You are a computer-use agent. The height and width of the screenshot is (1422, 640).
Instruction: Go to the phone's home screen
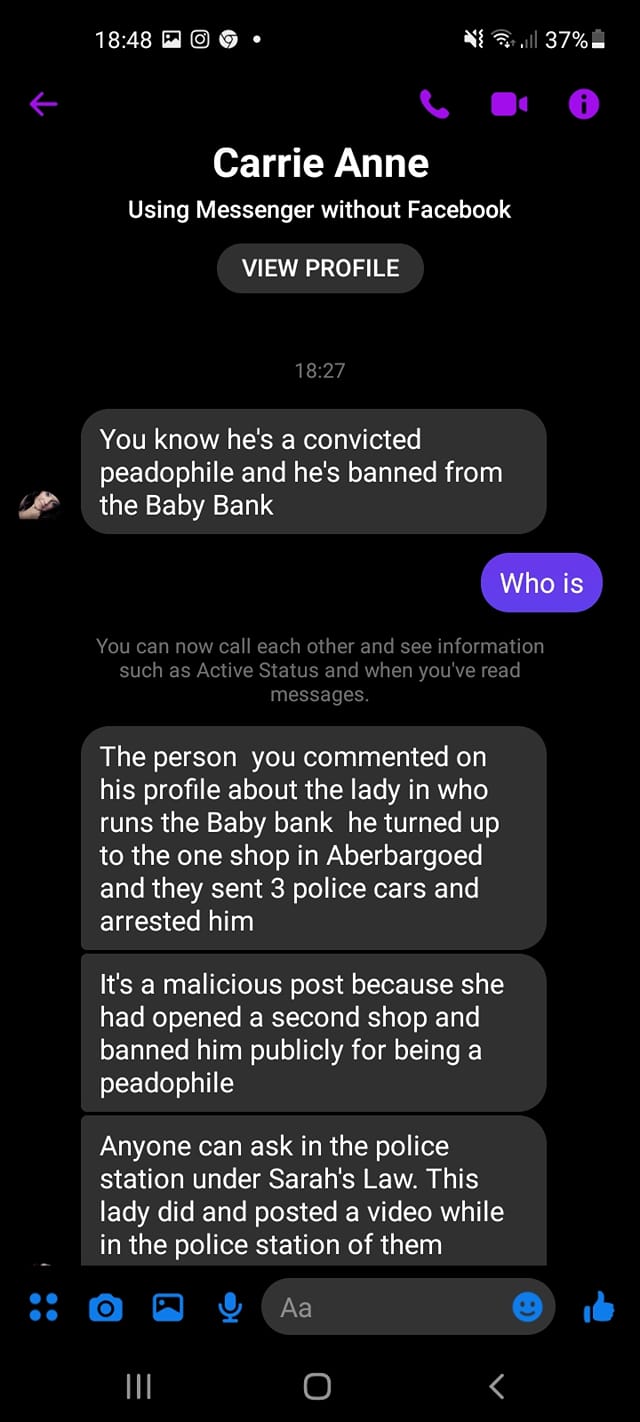(317, 1386)
